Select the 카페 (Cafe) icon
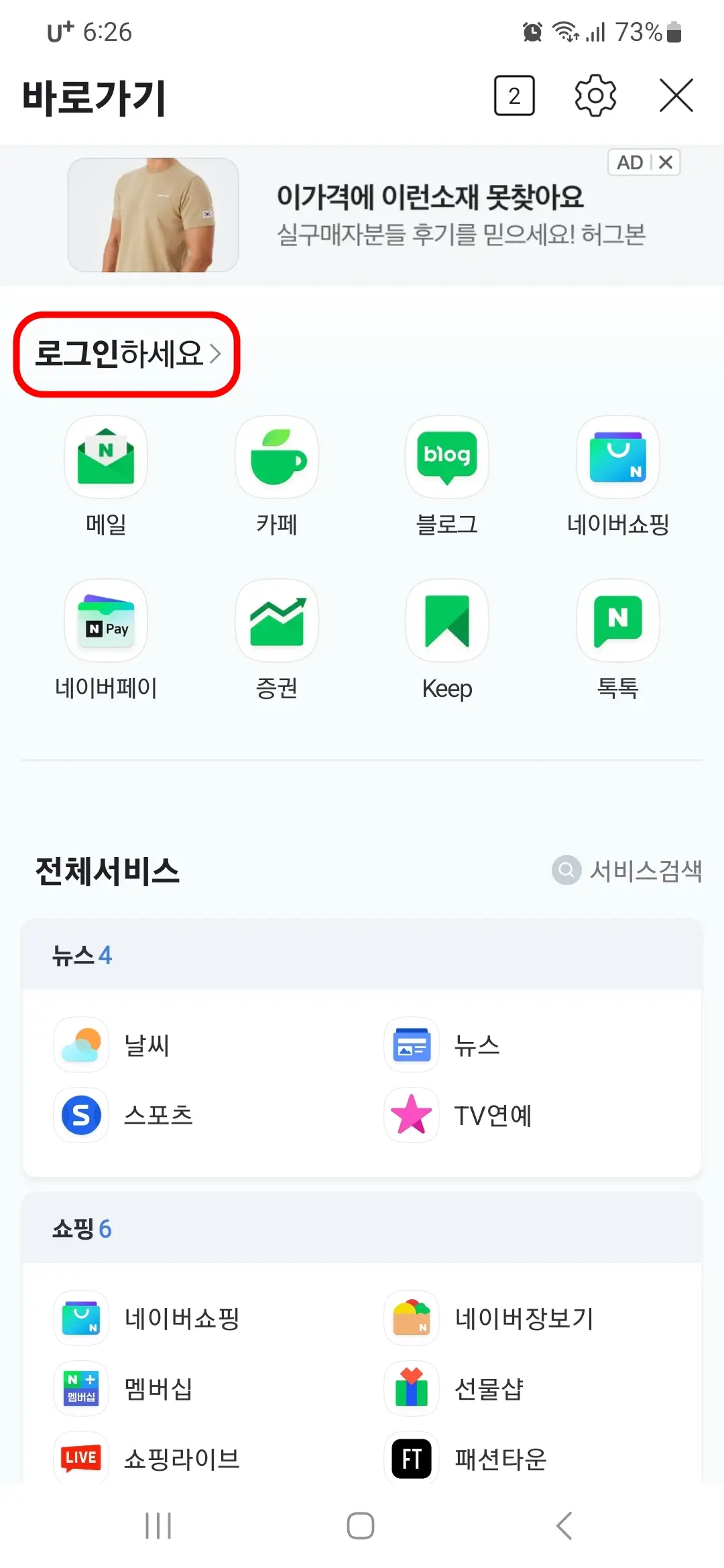The image size is (724, 1568). pyautogui.click(x=277, y=458)
